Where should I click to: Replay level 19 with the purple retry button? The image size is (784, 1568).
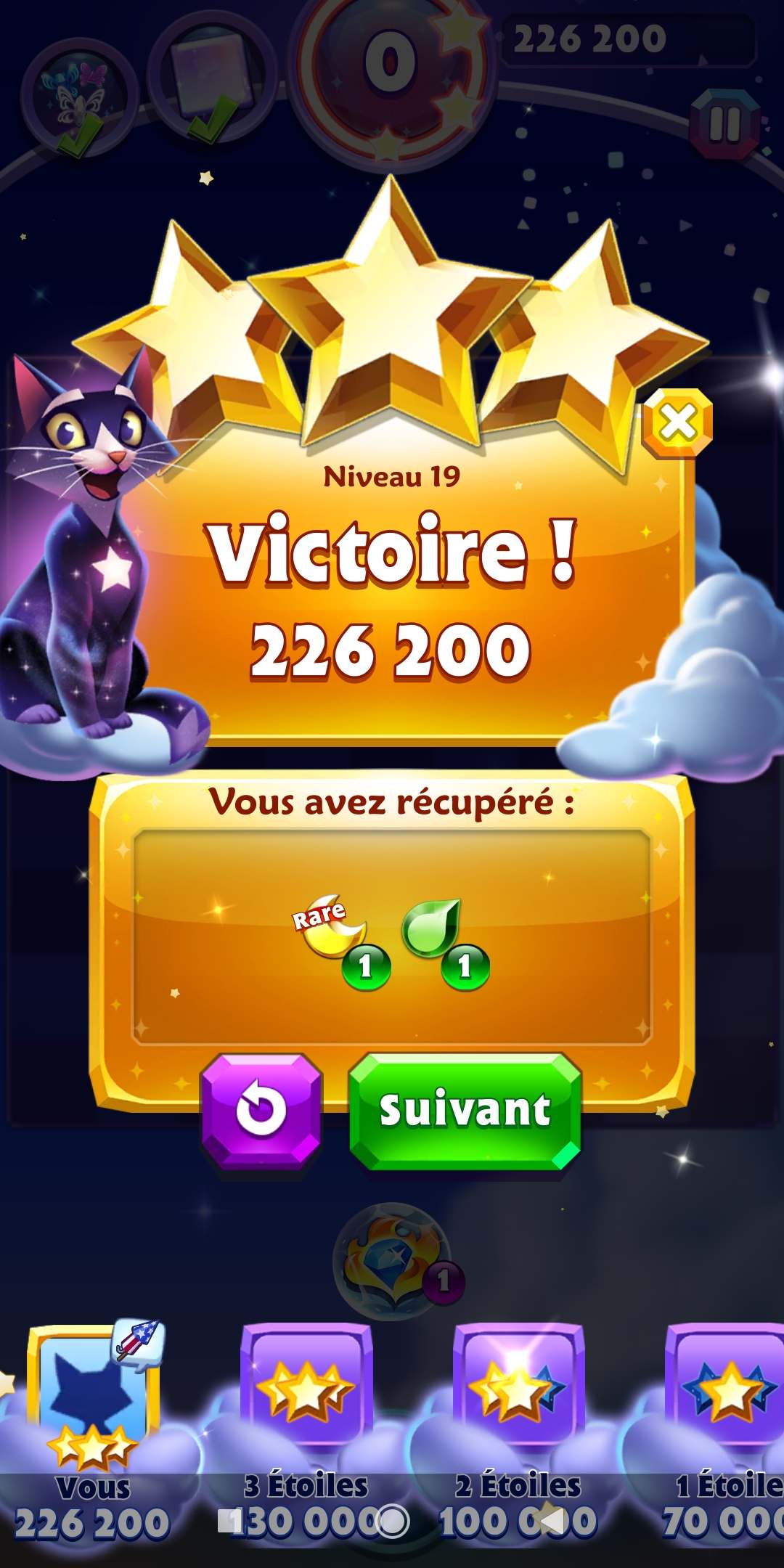click(261, 1111)
